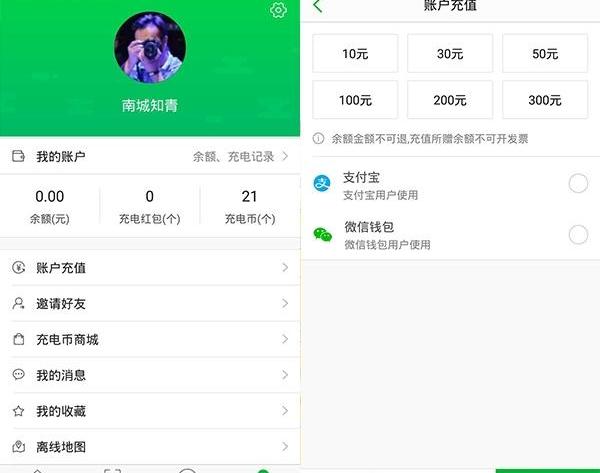Tap the profile avatar photo

click(x=150, y=48)
